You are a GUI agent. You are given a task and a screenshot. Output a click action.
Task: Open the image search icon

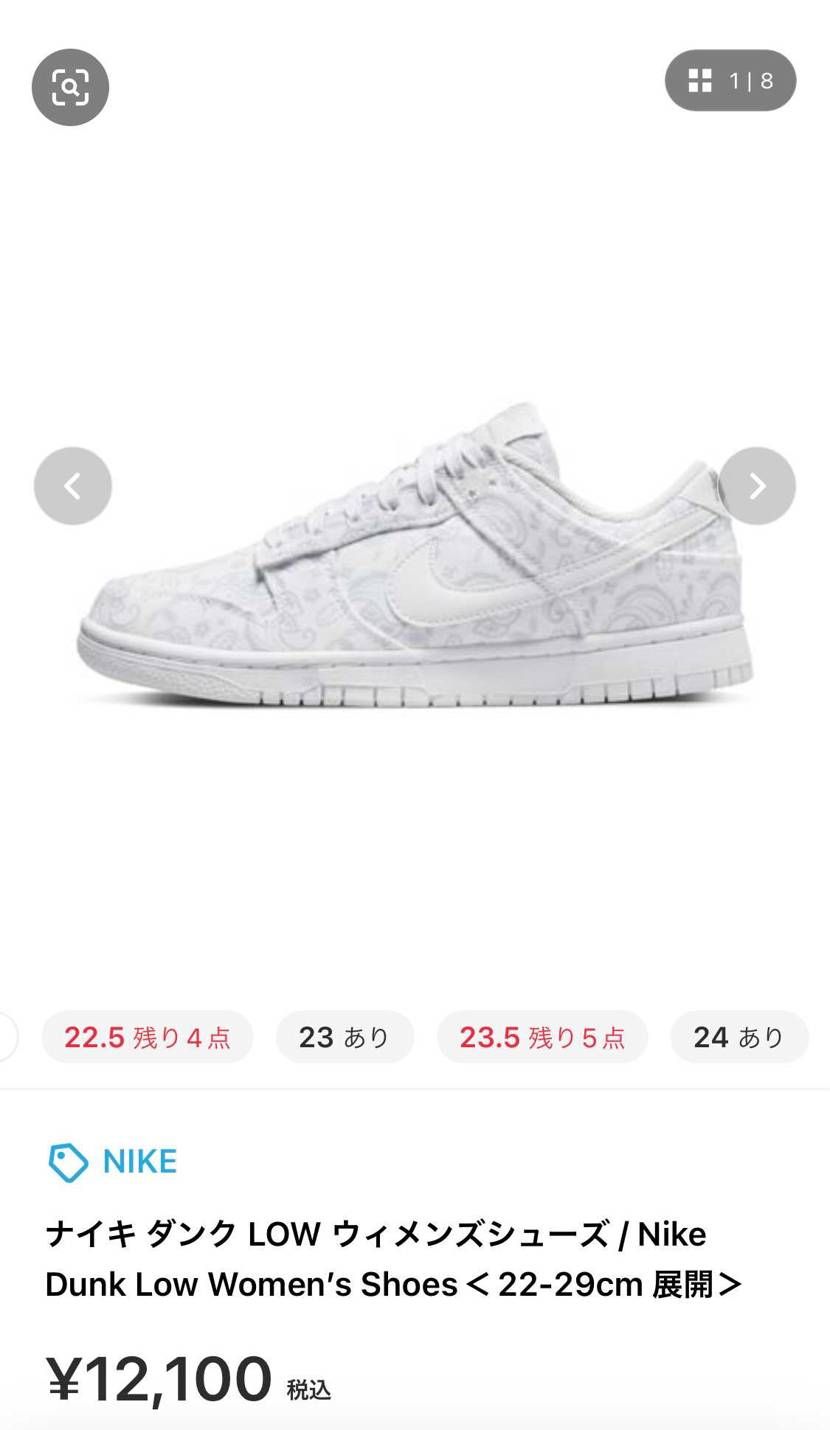(70, 87)
